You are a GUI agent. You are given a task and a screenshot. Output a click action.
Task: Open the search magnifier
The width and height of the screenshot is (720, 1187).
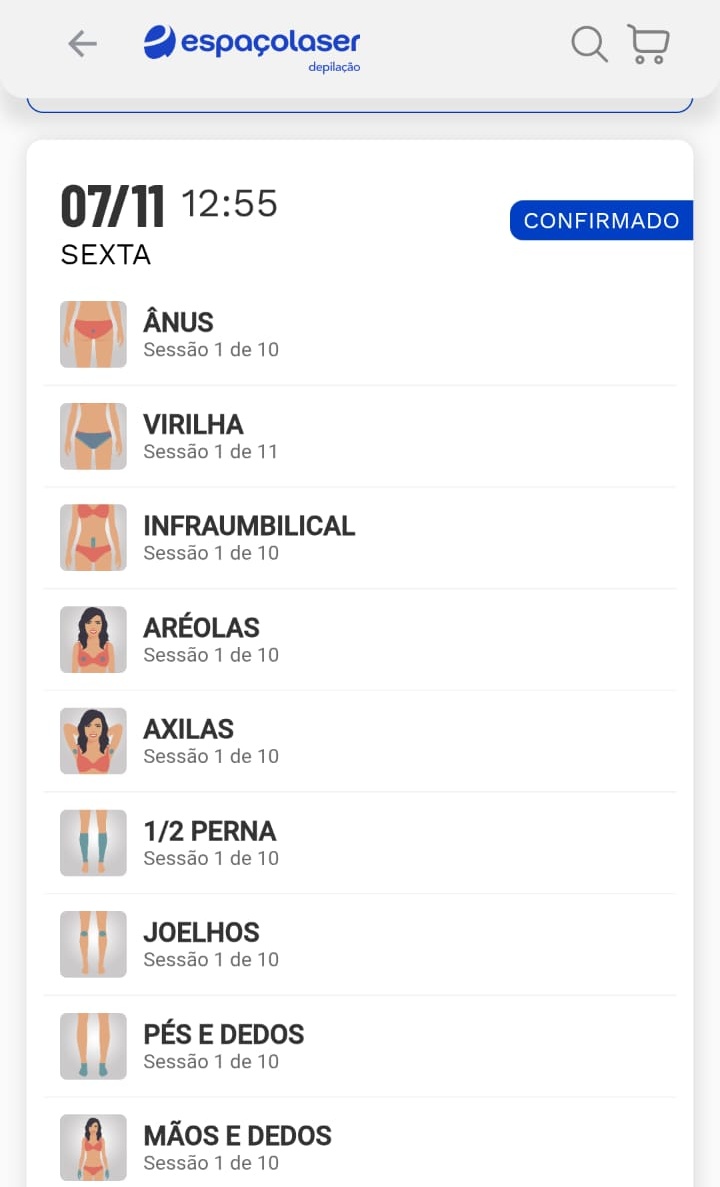point(589,44)
